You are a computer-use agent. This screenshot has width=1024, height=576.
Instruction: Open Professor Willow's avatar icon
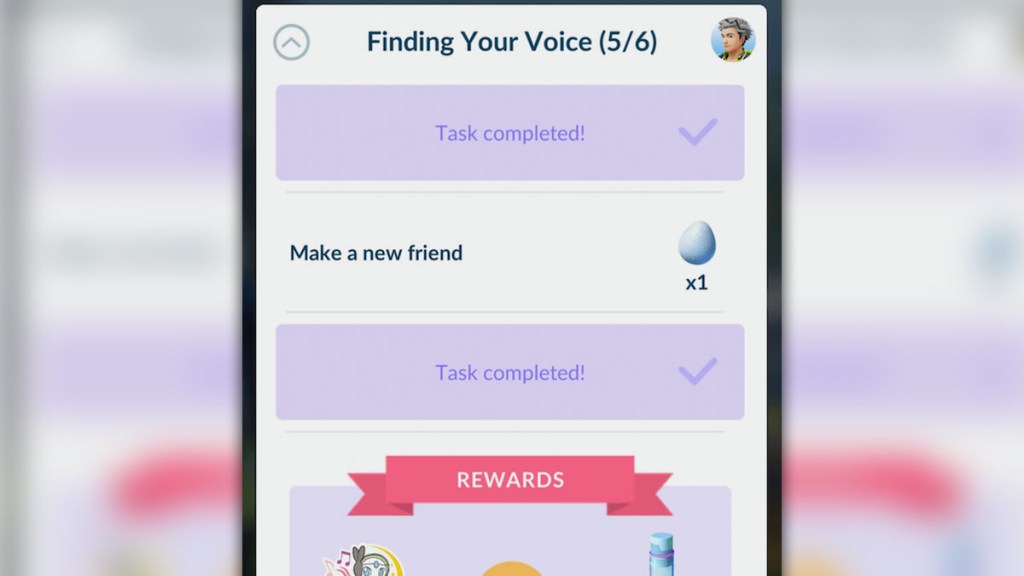click(x=732, y=40)
